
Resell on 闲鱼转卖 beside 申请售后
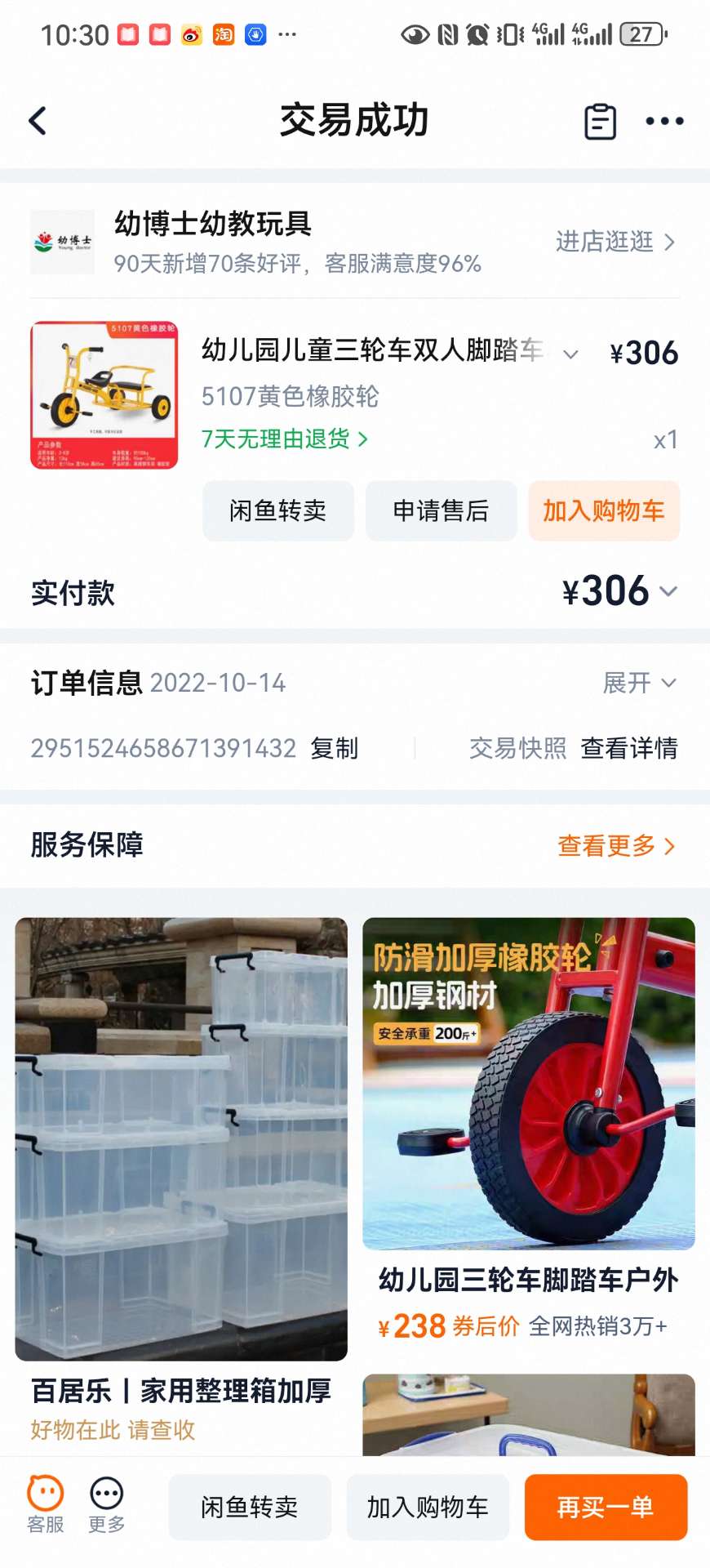277,510
